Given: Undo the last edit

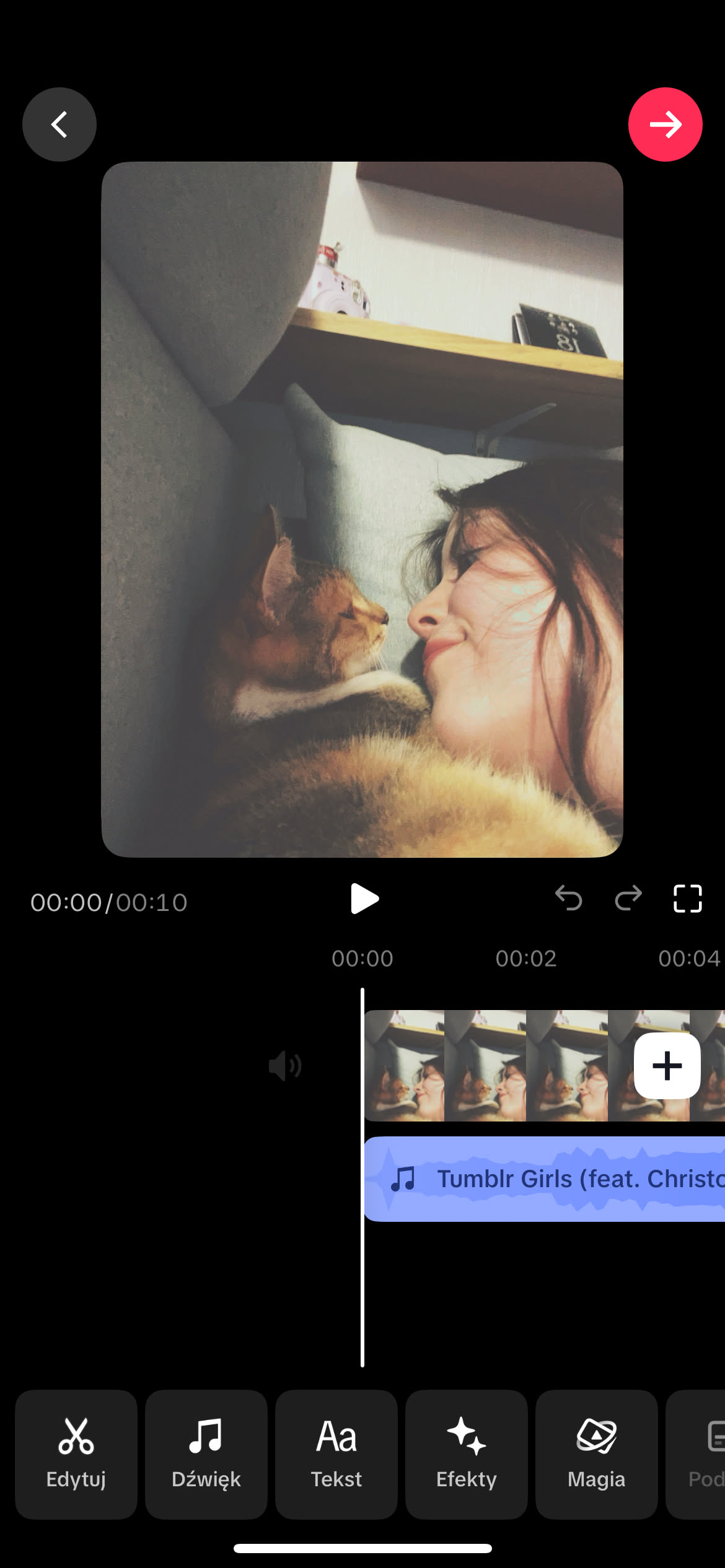Looking at the screenshot, I should click(x=568, y=898).
